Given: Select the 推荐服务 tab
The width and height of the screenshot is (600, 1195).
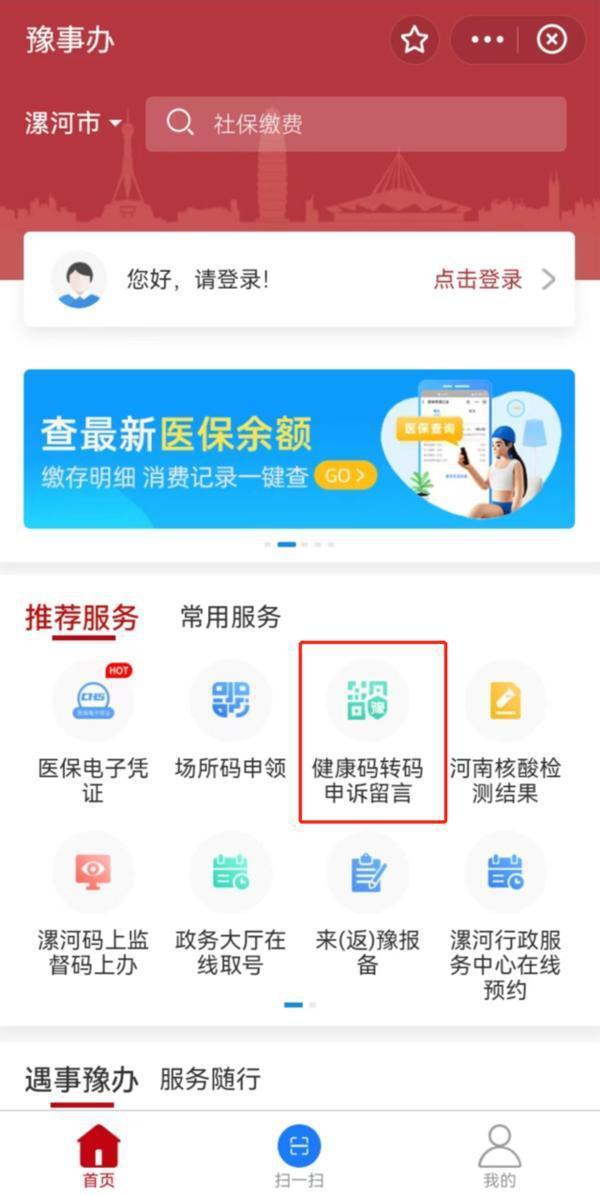Looking at the screenshot, I should (x=81, y=617).
